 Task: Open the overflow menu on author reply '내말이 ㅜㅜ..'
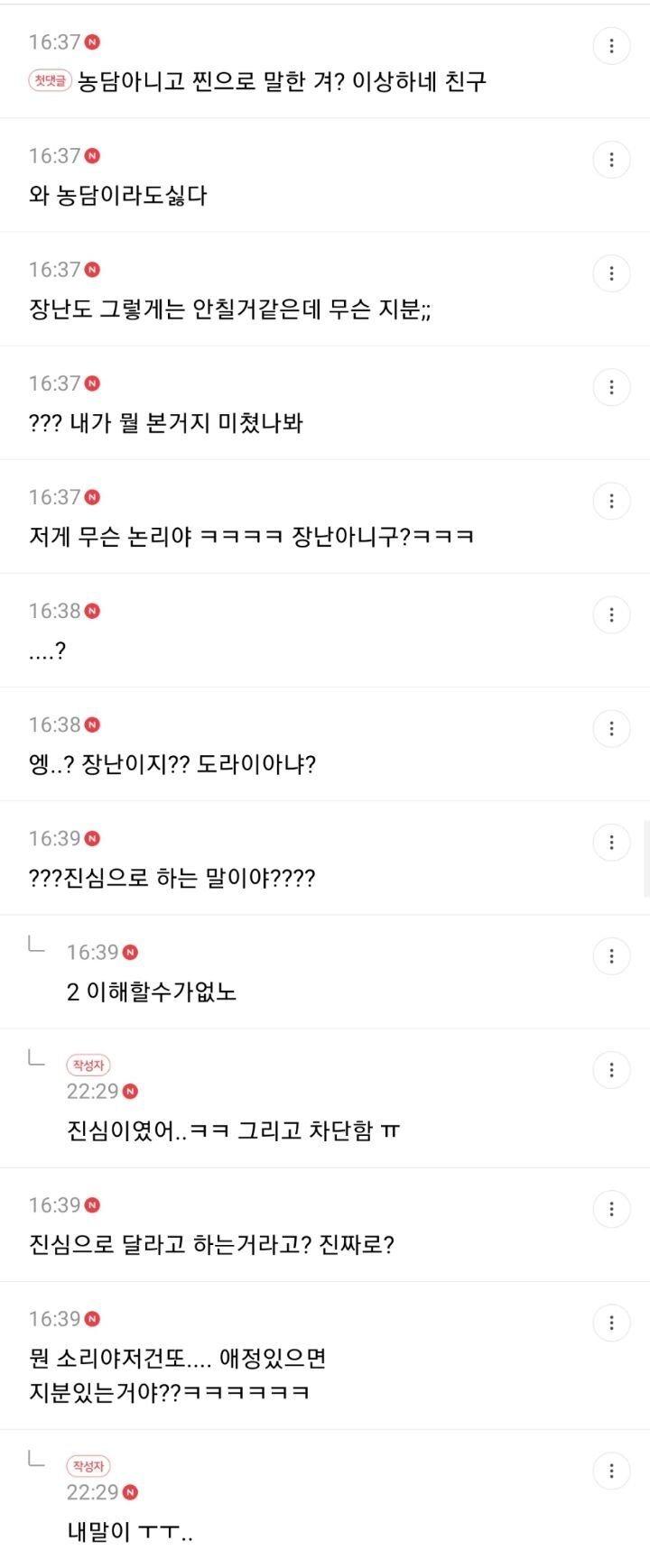pyautogui.click(x=611, y=1471)
